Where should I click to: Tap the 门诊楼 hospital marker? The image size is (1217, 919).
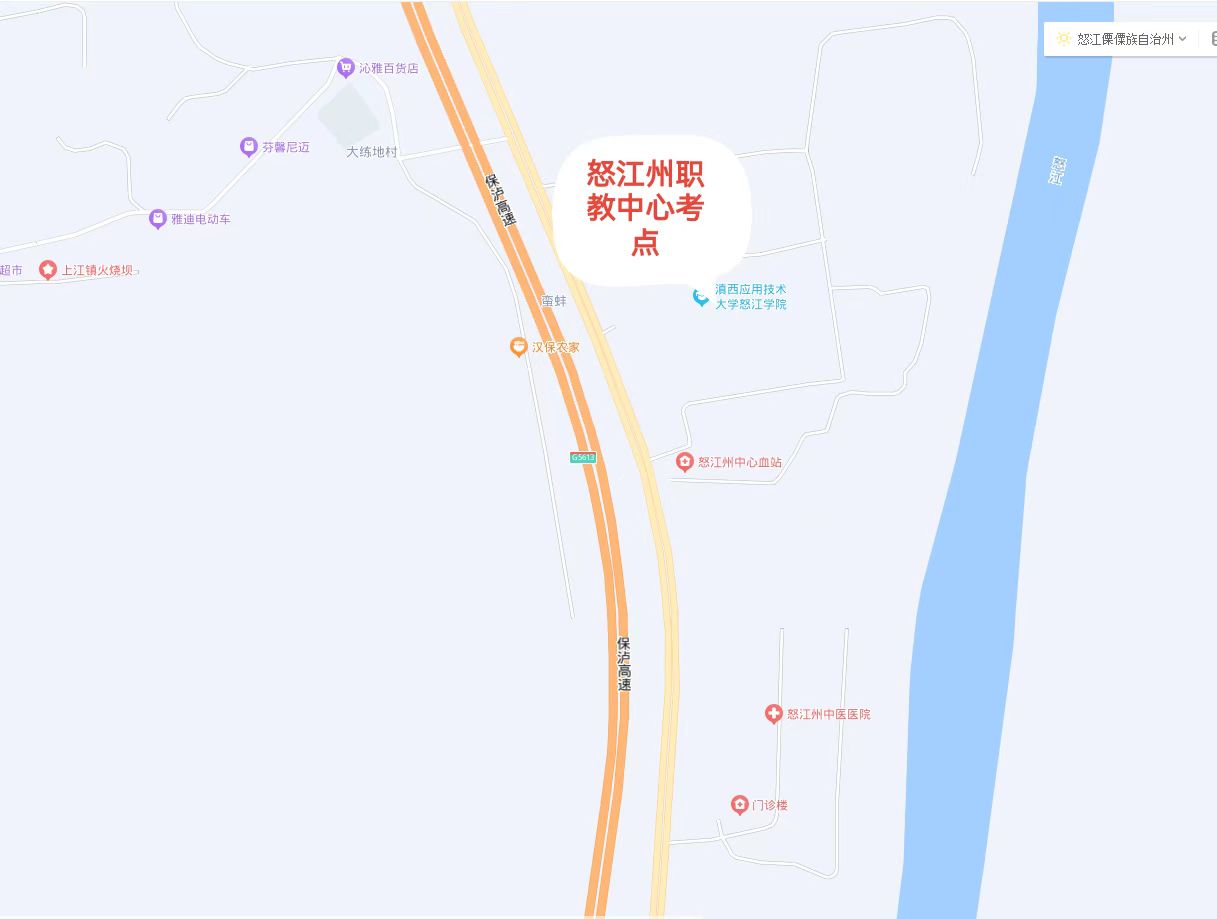[x=739, y=805]
